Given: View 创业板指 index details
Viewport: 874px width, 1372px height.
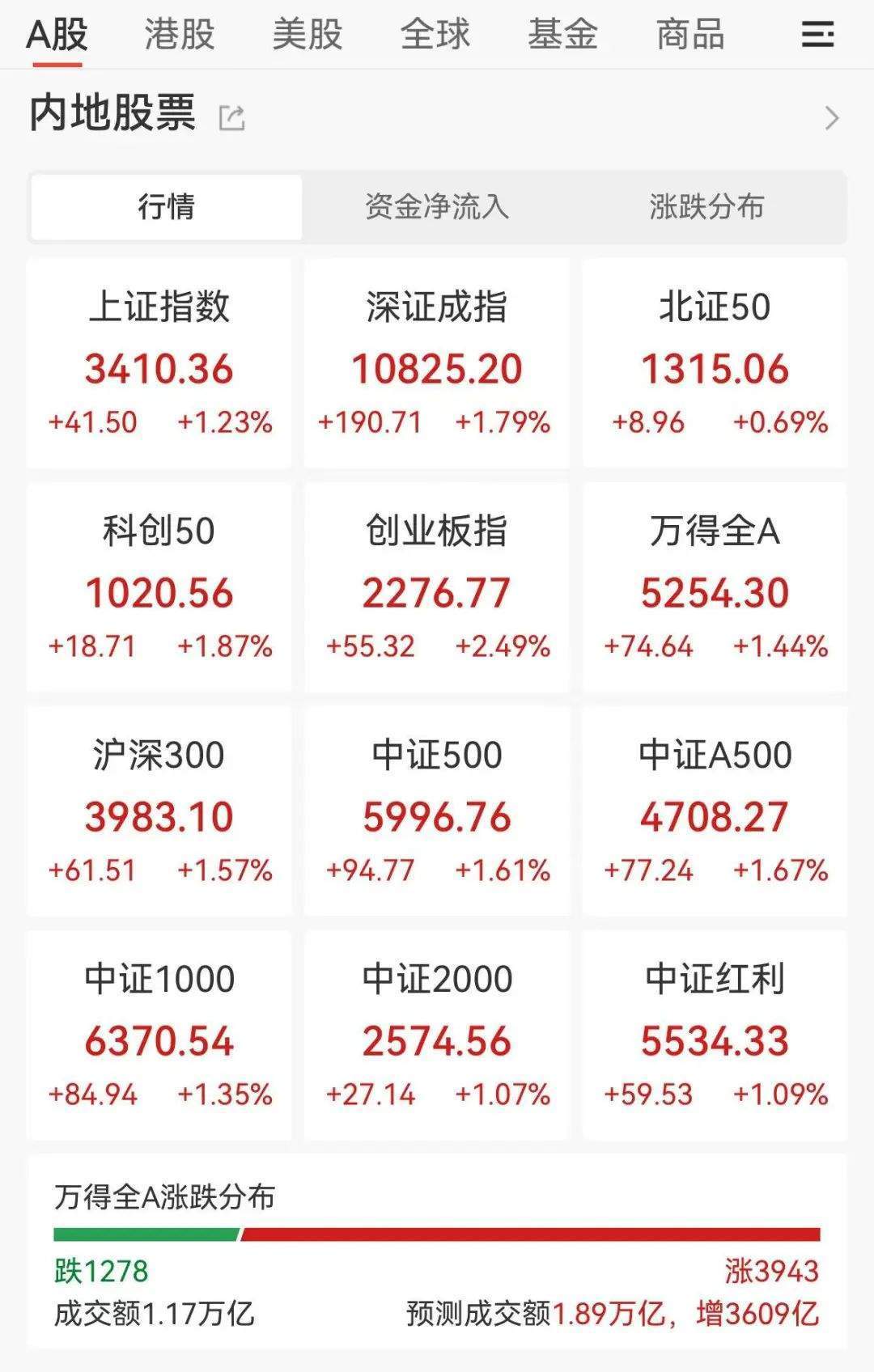Looking at the screenshot, I should pos(437,588).
